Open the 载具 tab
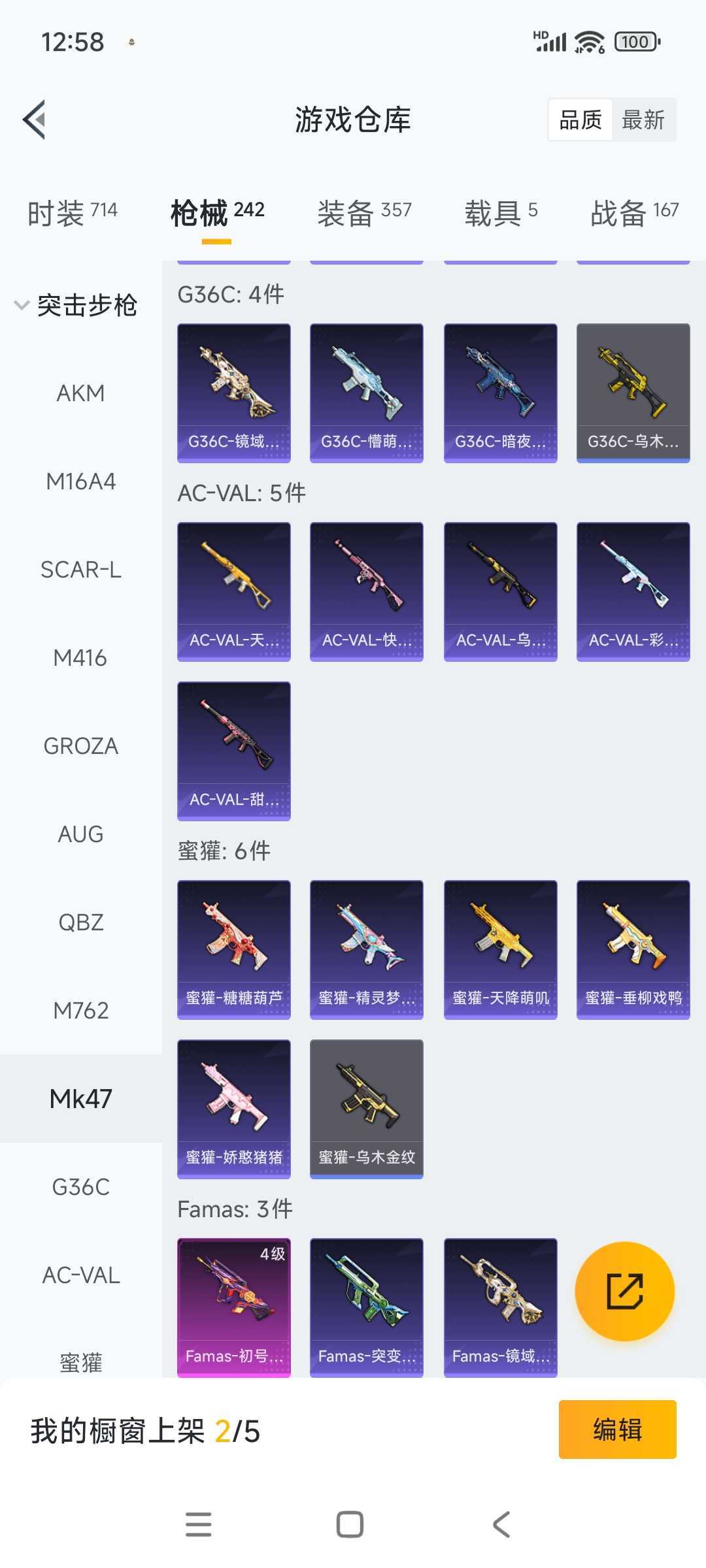This screenshot has height=1568, width=706. click(x=501, y=213)
